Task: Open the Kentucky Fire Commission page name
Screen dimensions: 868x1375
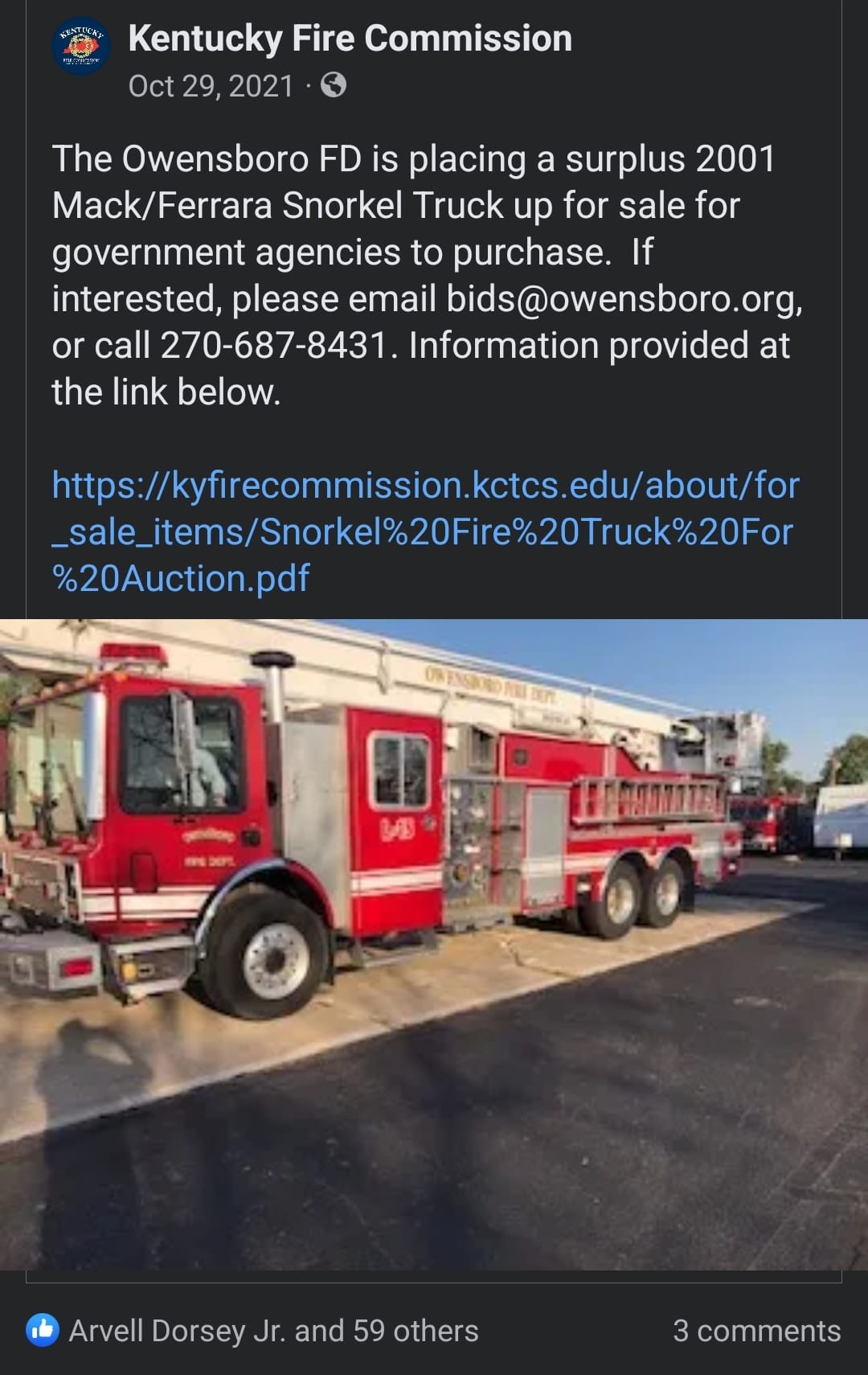Action: [x=350, y=39]
